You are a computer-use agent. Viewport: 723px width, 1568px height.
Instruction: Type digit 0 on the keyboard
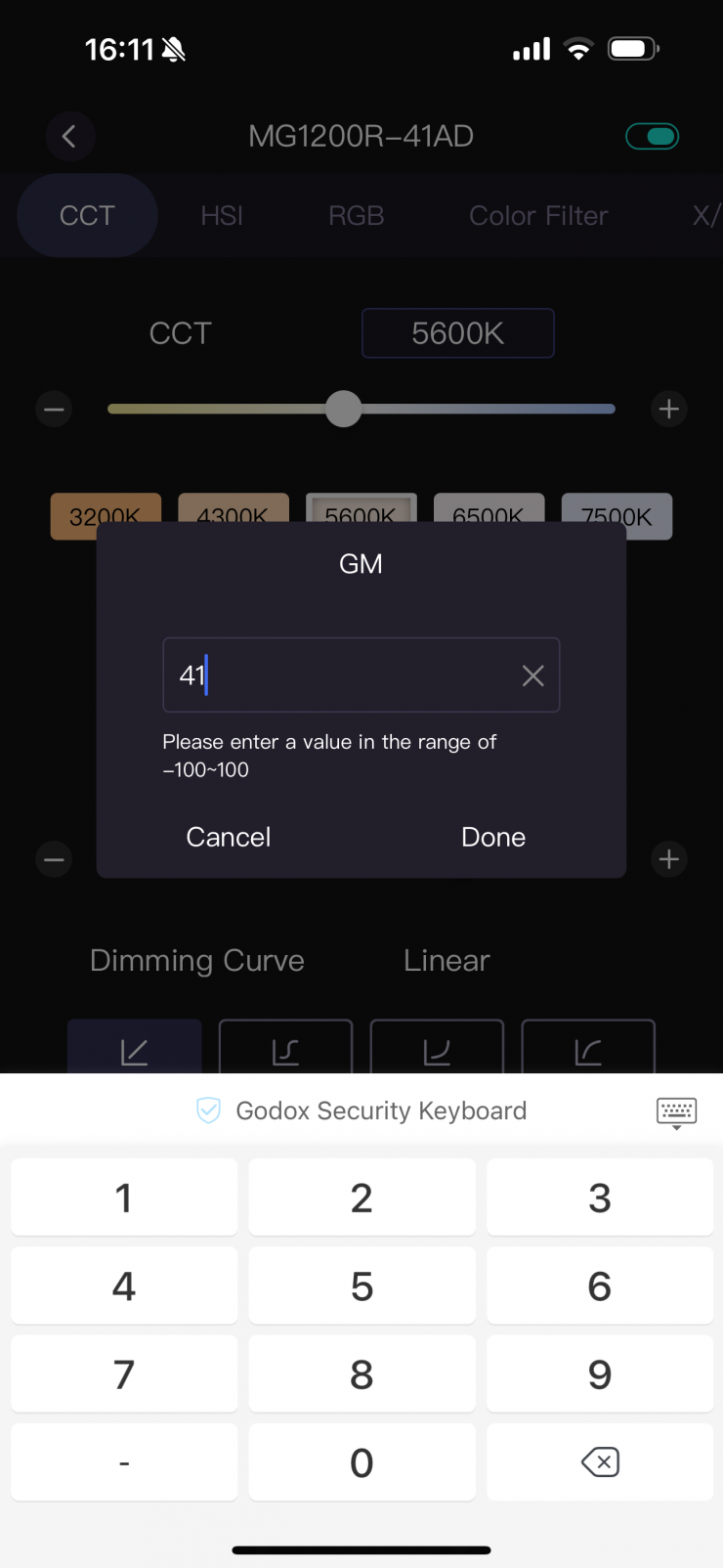point(361,1462)
